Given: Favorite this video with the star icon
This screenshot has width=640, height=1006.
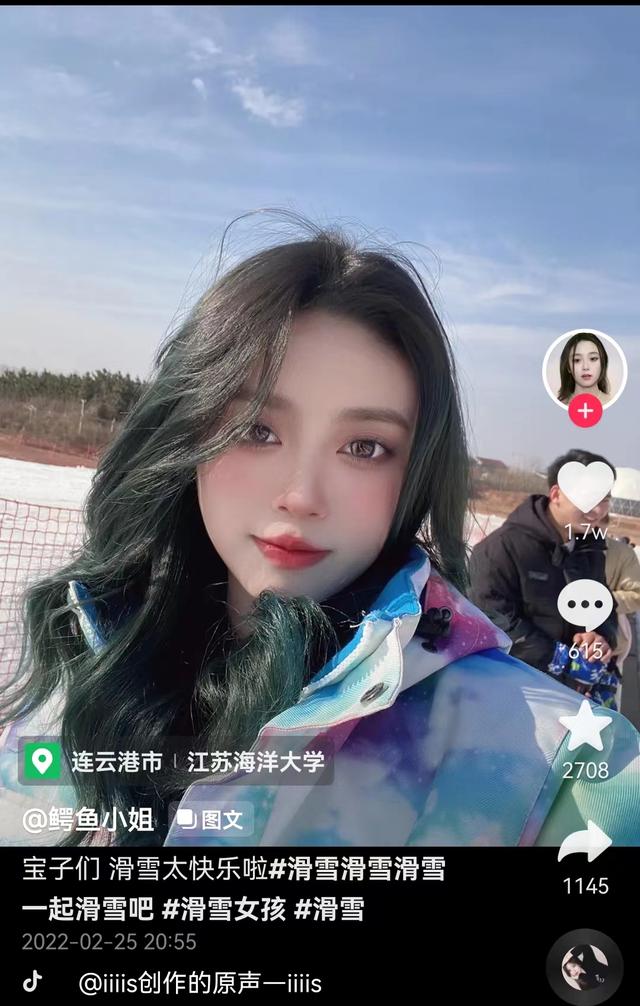Looking at the screenshot, I should tap(585, 726).
